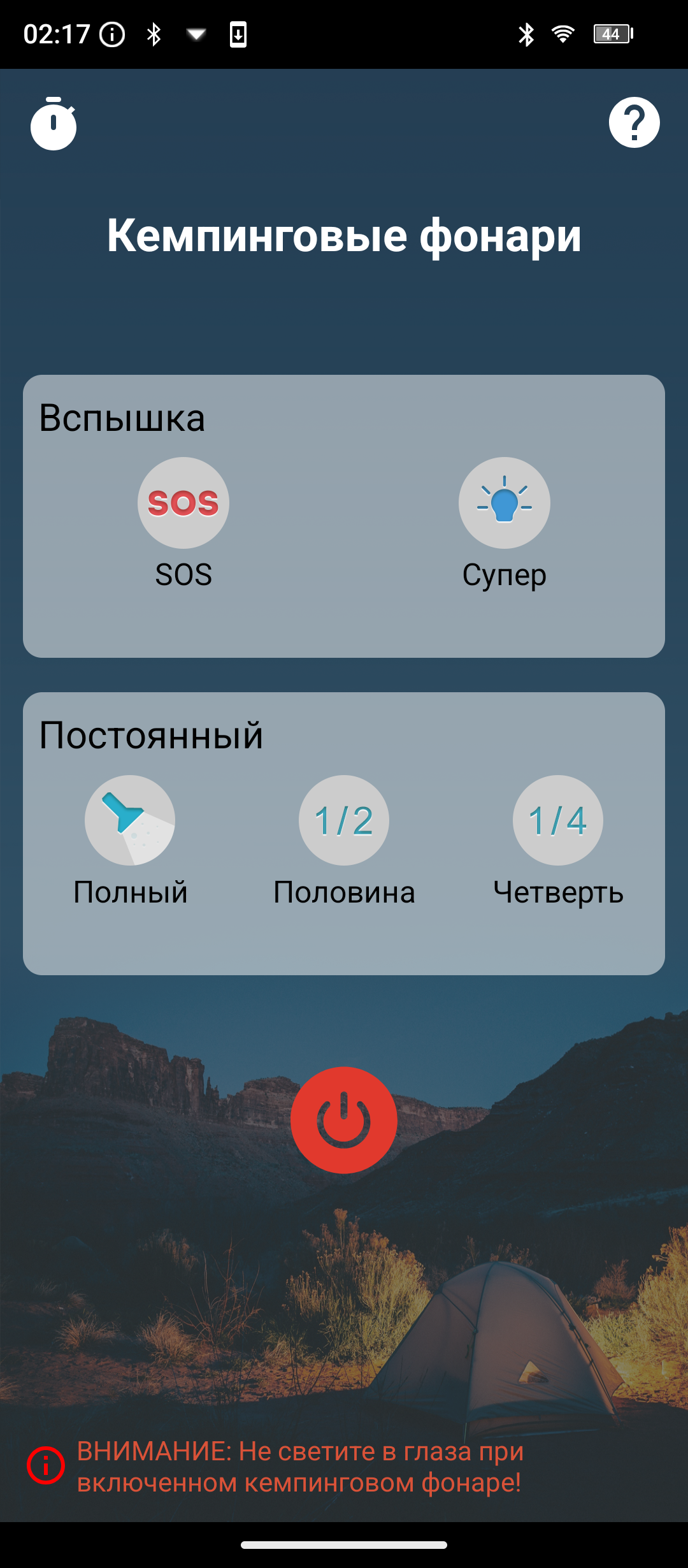Open the timer stopwatch icon
The image size is (688, 1568).
click(x=54, y=124)
